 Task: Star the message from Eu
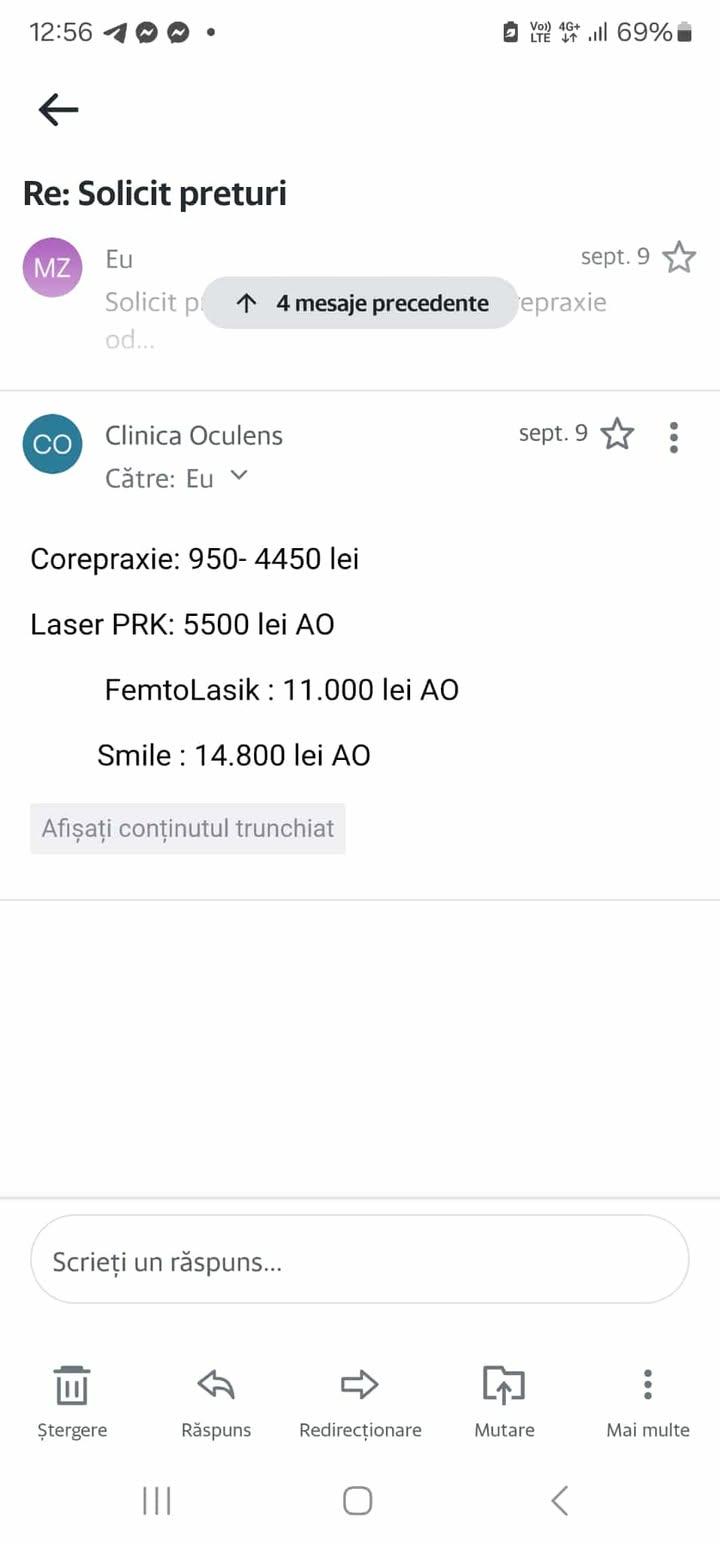coord(679,258)
